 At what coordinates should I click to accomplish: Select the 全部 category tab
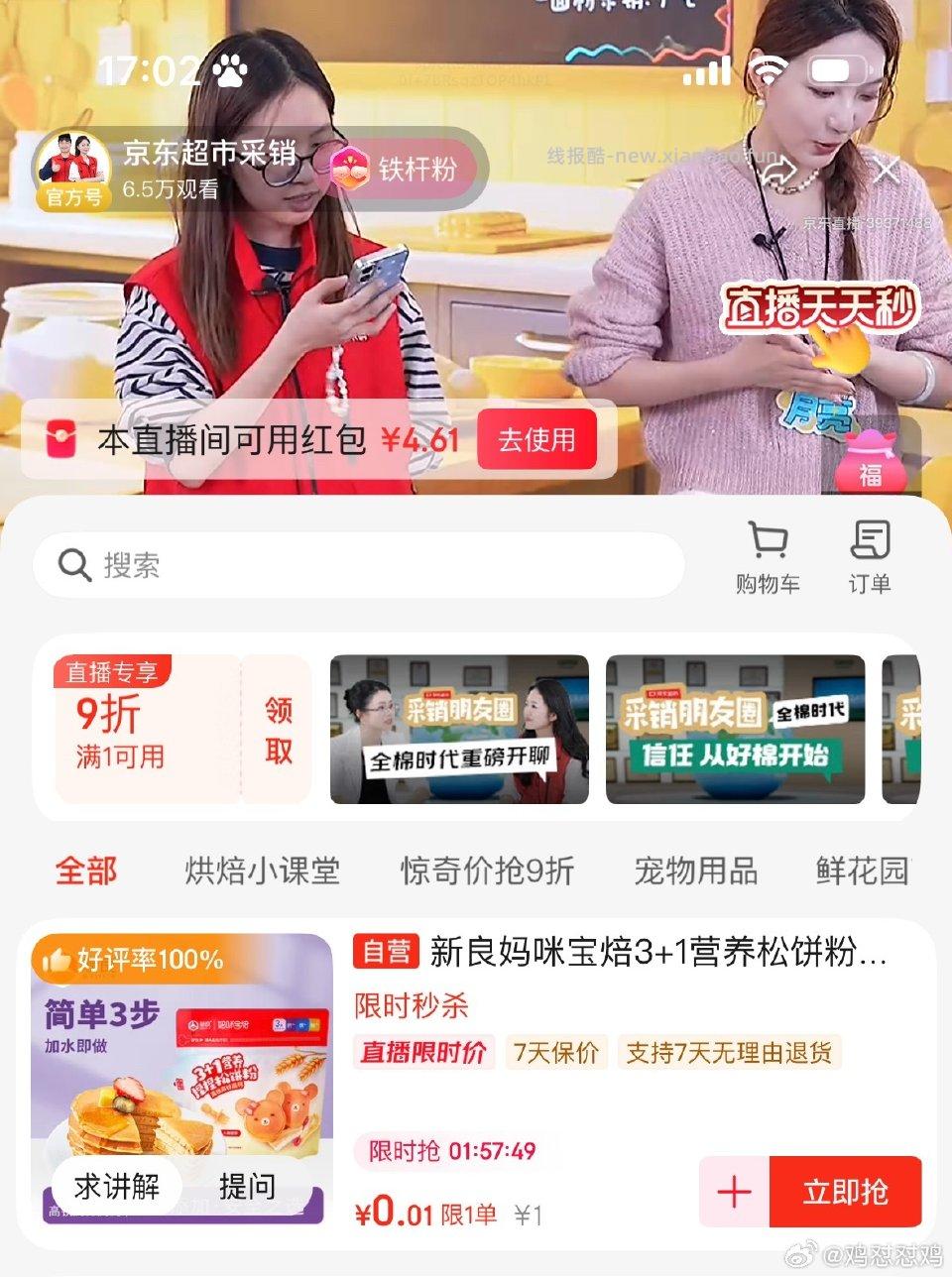tap(87, 871)
